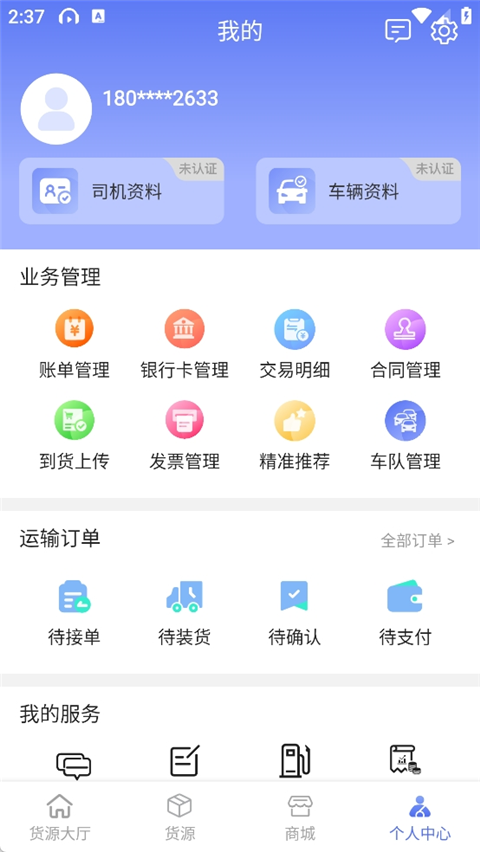Switch to the 货源大厅 tab
Viewport: 480px width, 852px height.
tap(60, 817)
